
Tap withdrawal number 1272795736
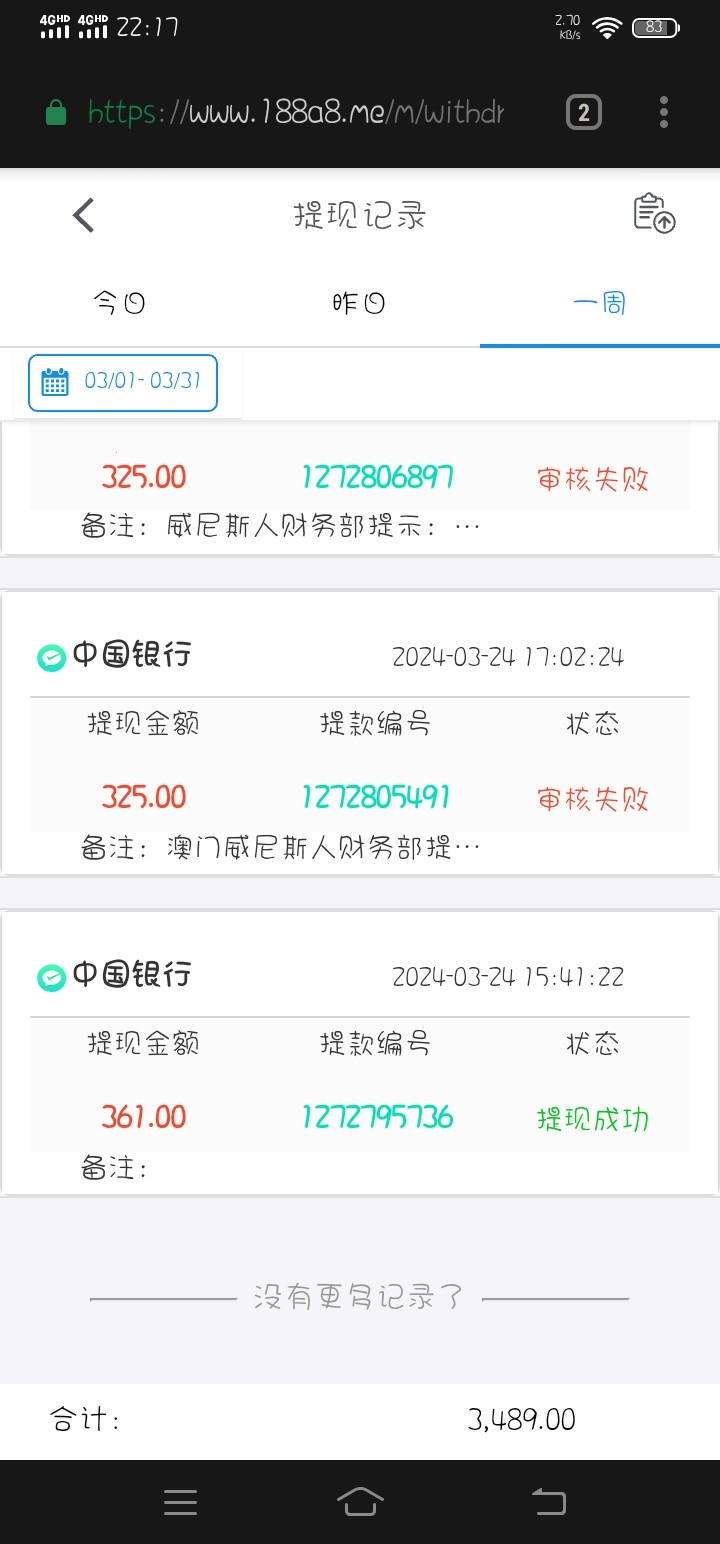pos(375,1116)
